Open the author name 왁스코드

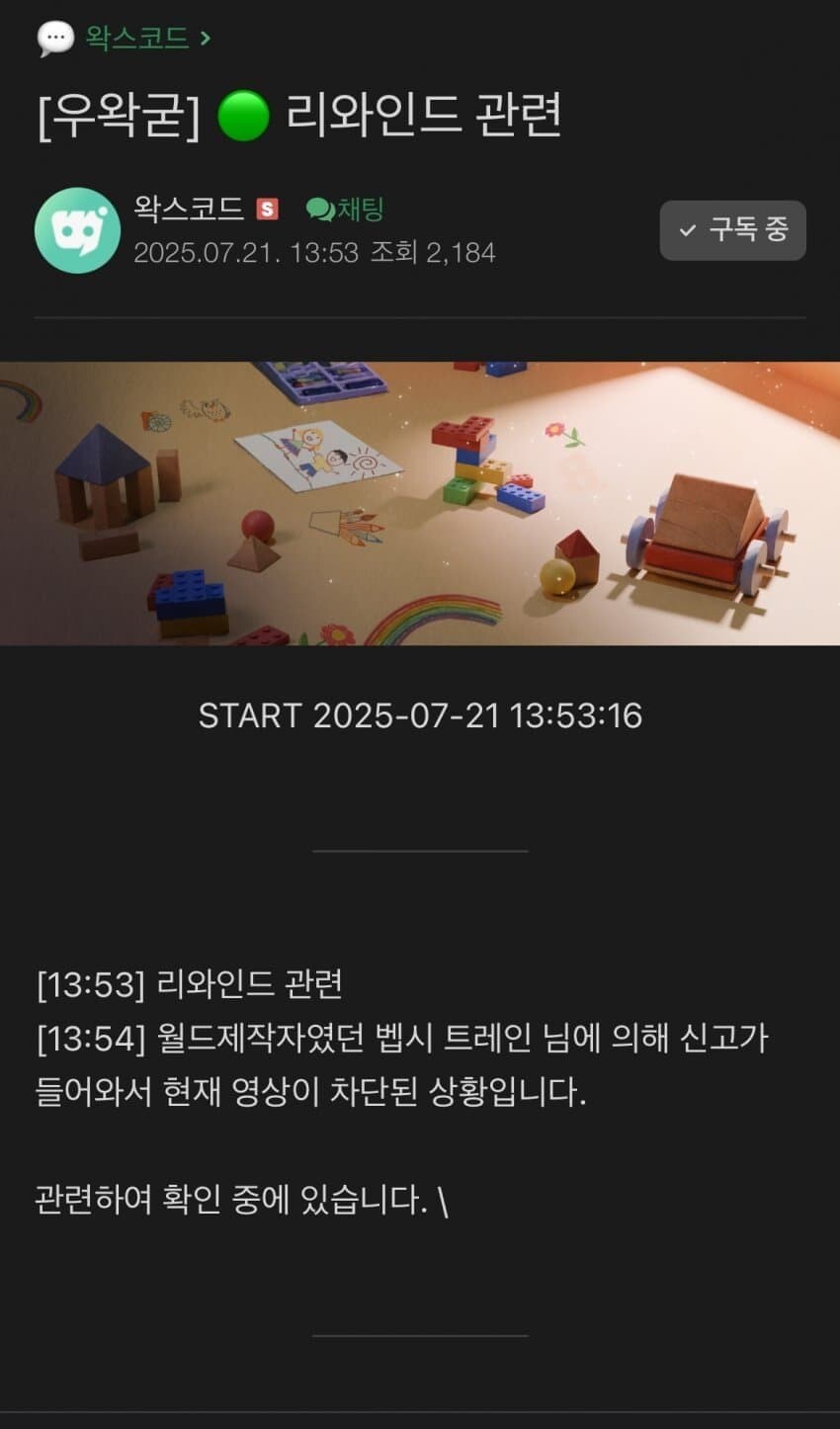coord(188,209)
